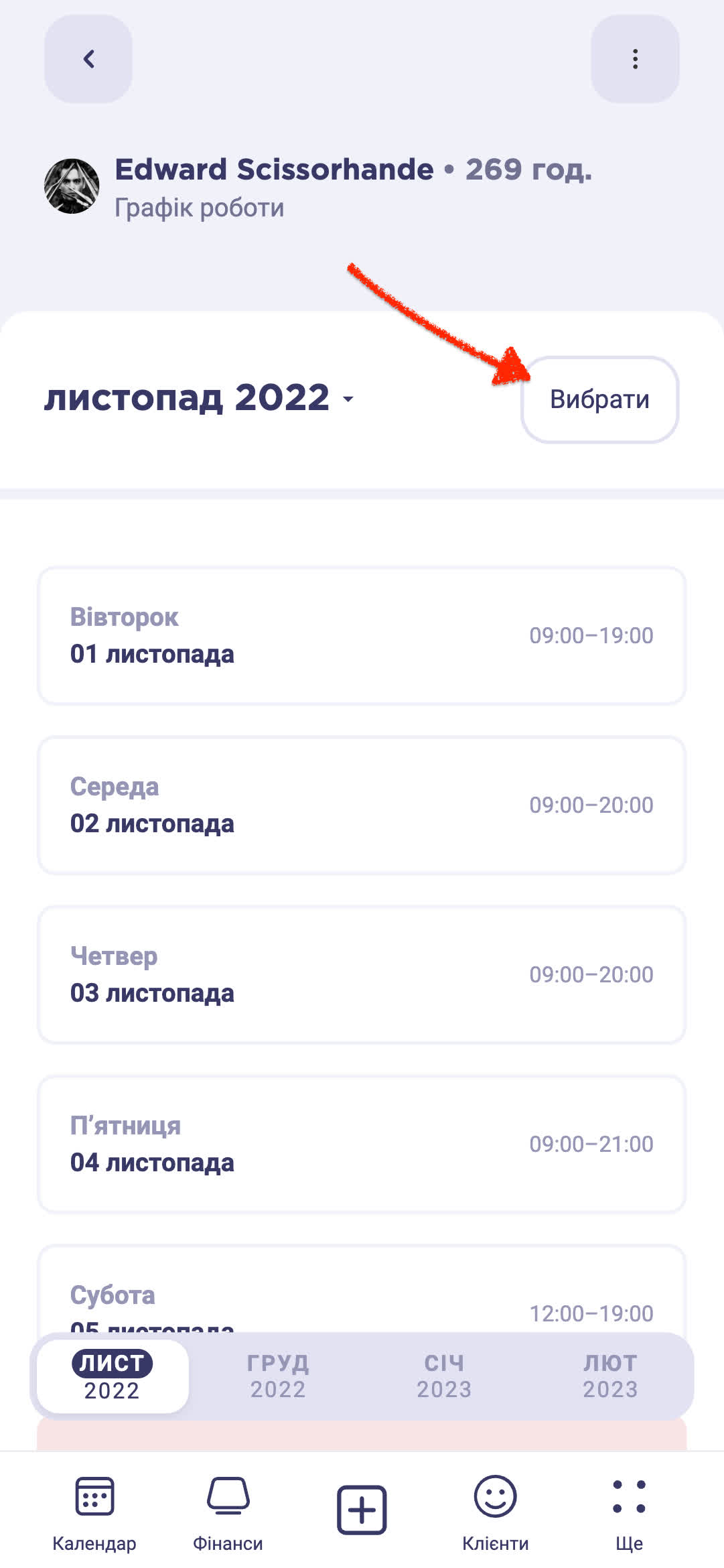Select the ЛИСТ 2022 month tab
Image resolution: width=724 pixels, height=1568 pixels.
112,1376
